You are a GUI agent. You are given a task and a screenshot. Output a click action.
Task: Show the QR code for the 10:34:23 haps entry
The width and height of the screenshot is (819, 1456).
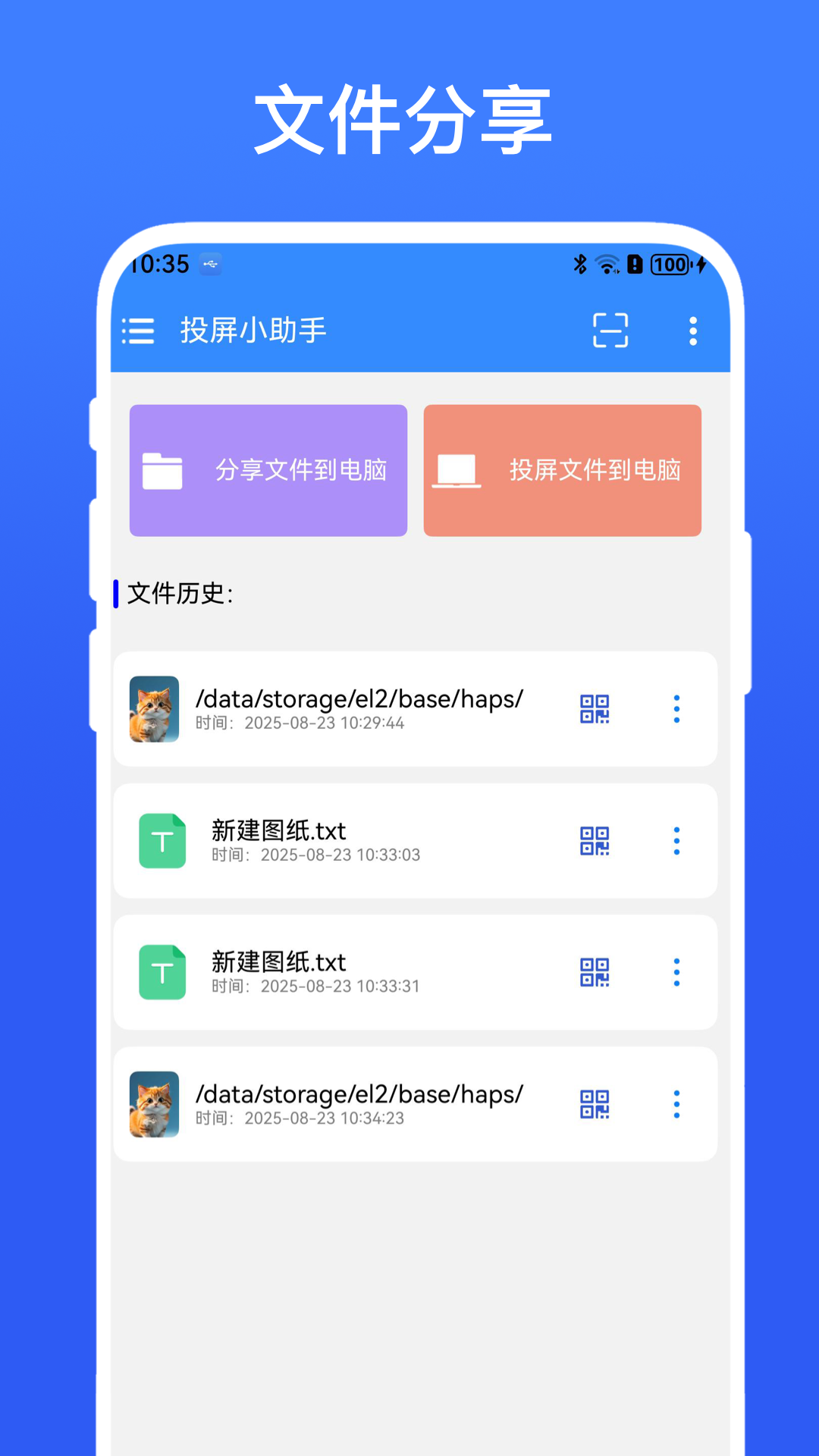point(595,1105)
